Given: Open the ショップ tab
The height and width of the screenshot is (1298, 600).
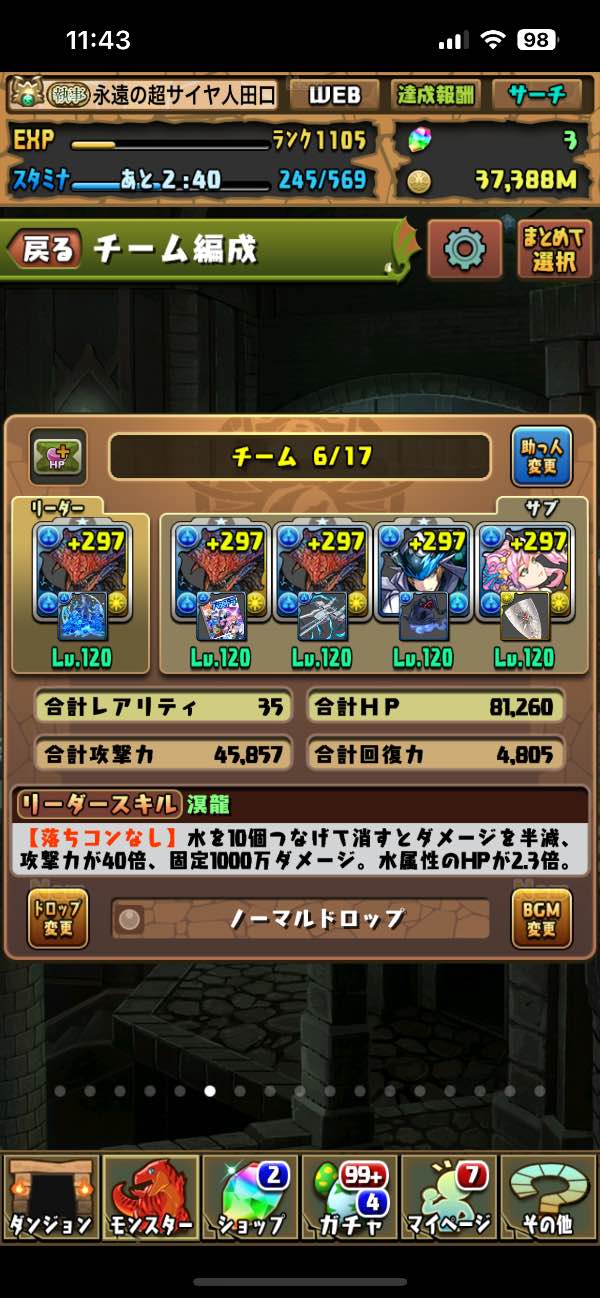Looking at the screenshot, I should pyautogui.click(x=250, y=1196).
